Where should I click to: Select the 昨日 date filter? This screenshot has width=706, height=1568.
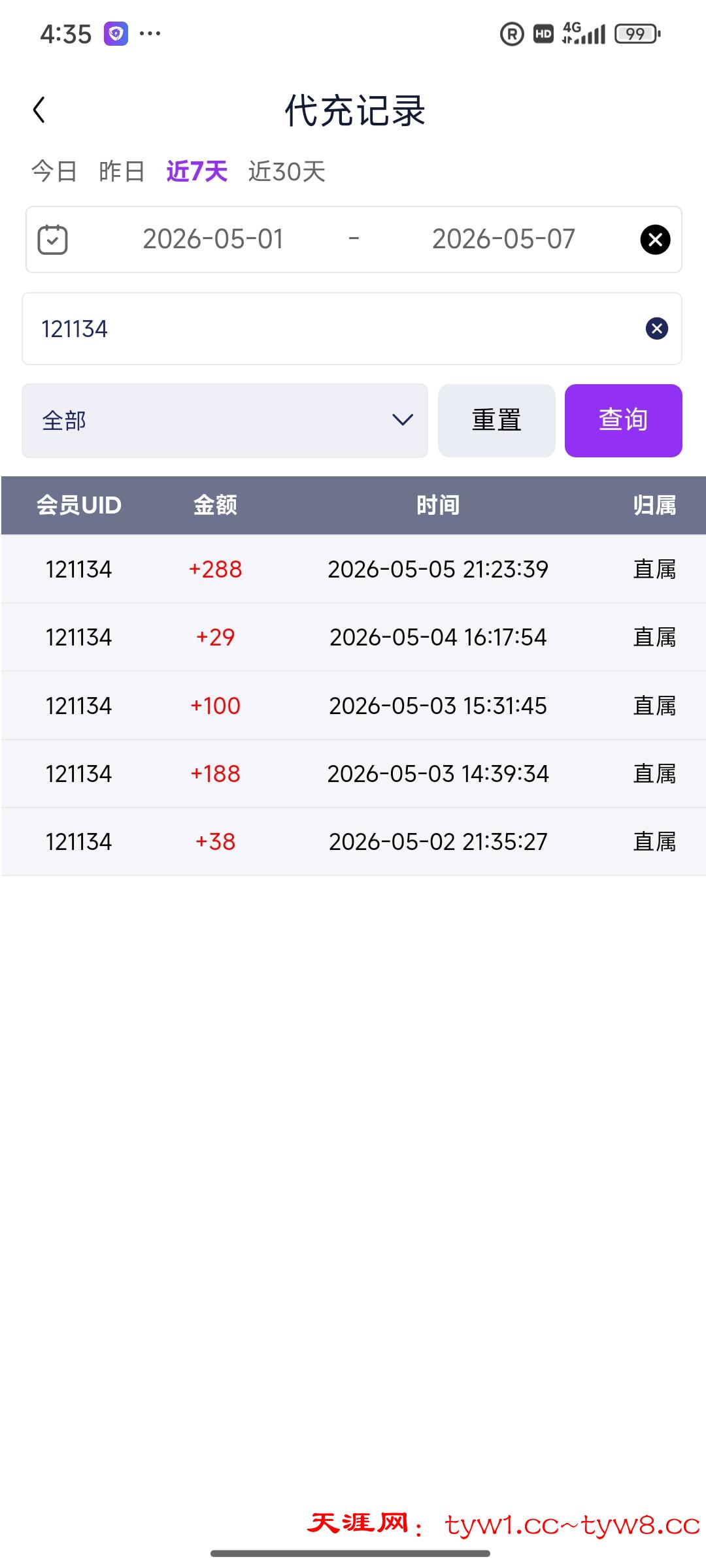point(122,172)
